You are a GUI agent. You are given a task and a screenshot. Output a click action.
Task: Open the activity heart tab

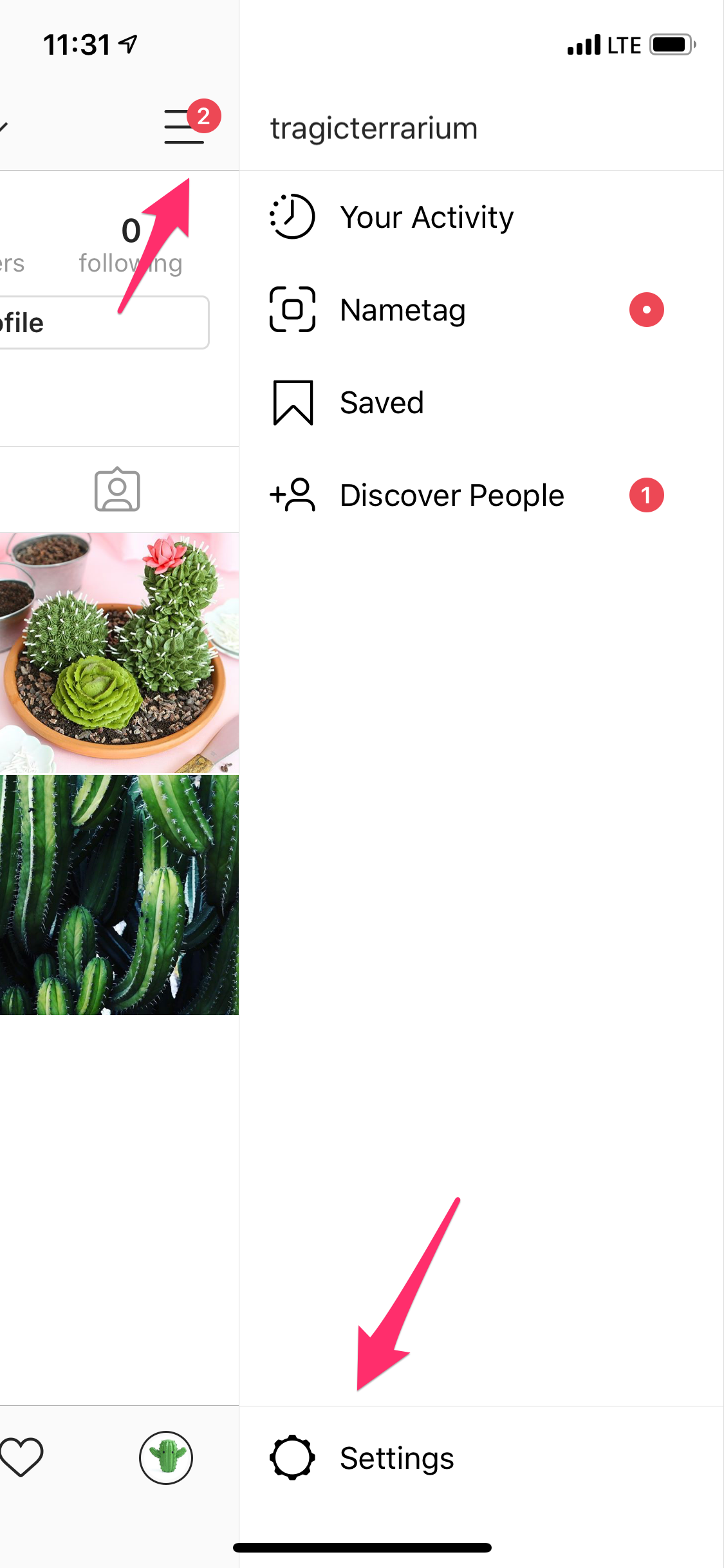[21, 1457]
